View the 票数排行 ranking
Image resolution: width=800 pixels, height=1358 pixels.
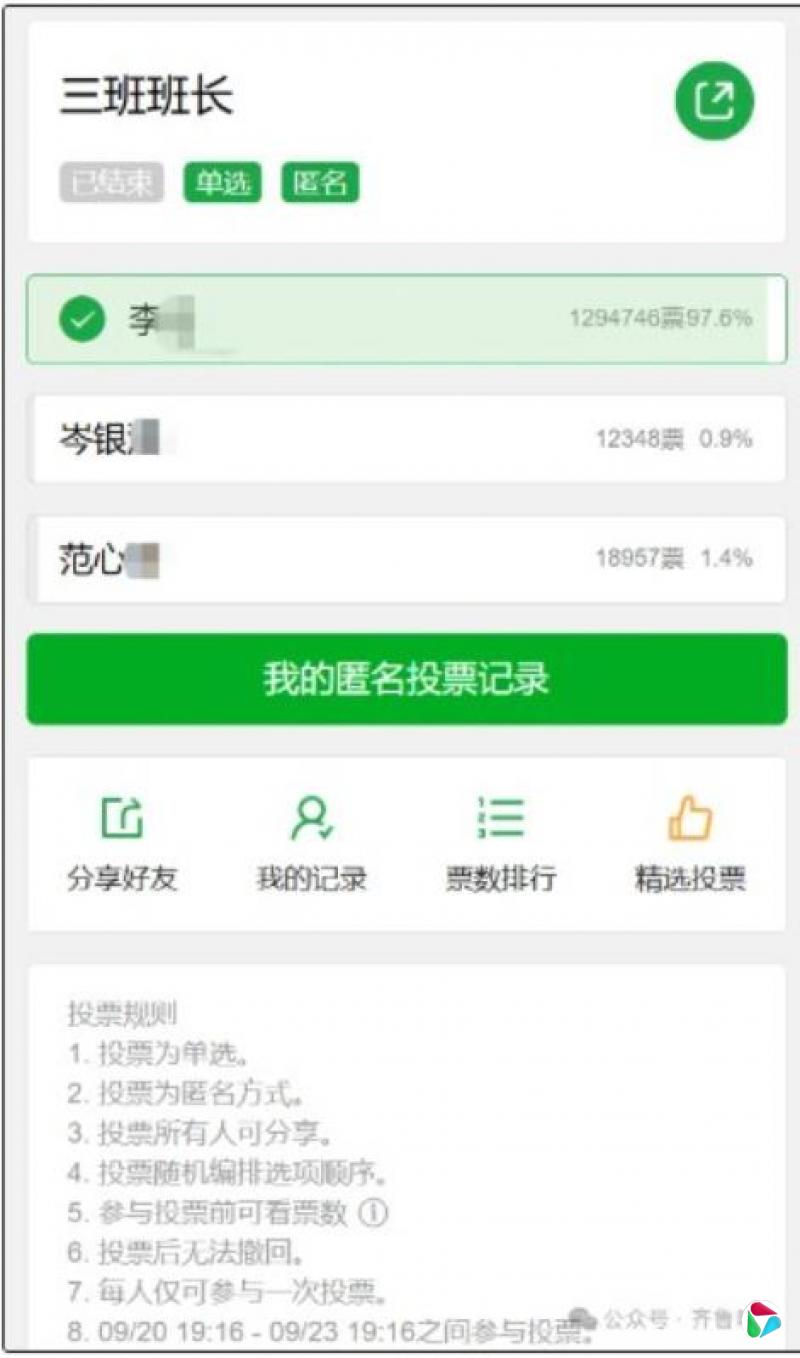[x=500, y=844]
